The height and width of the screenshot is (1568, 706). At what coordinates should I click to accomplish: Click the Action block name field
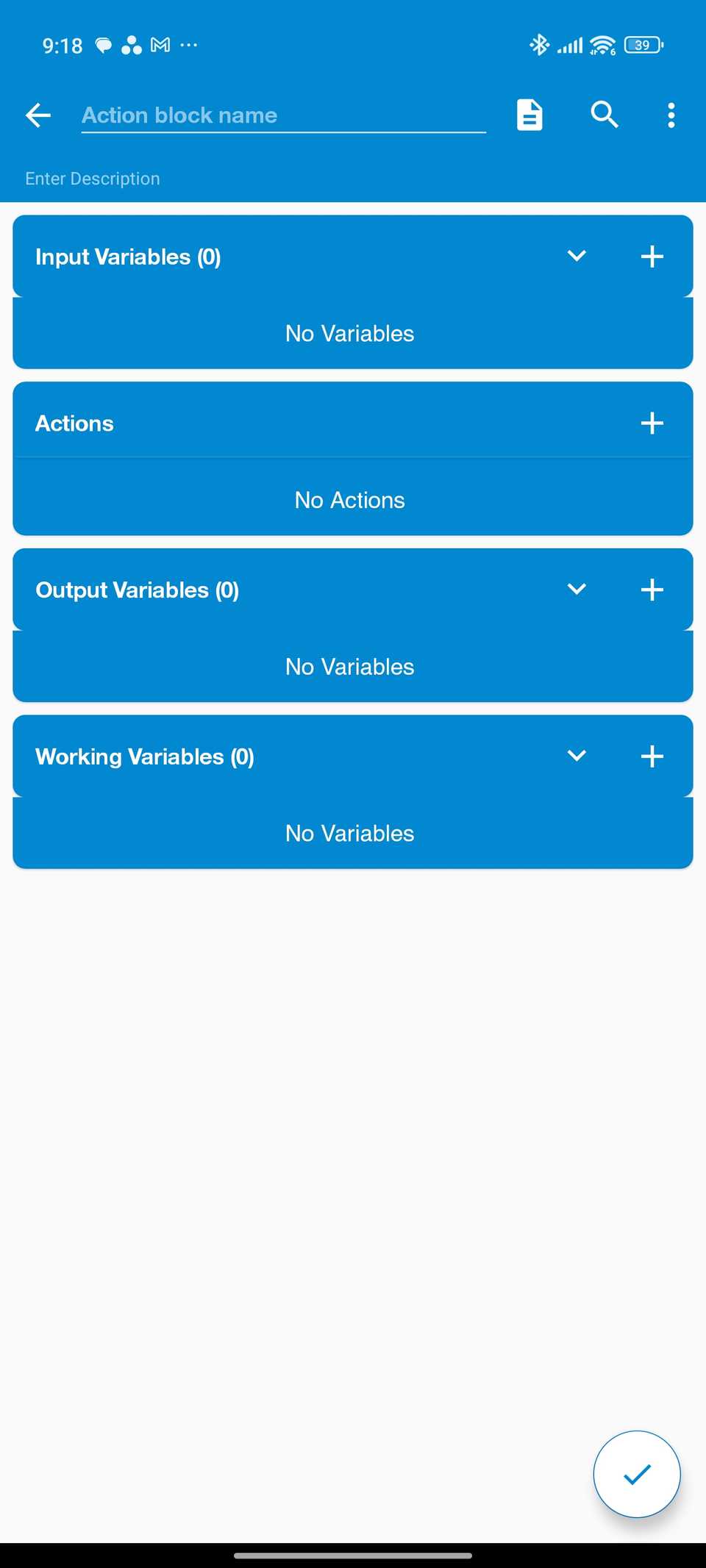click(x=283, y=115)
